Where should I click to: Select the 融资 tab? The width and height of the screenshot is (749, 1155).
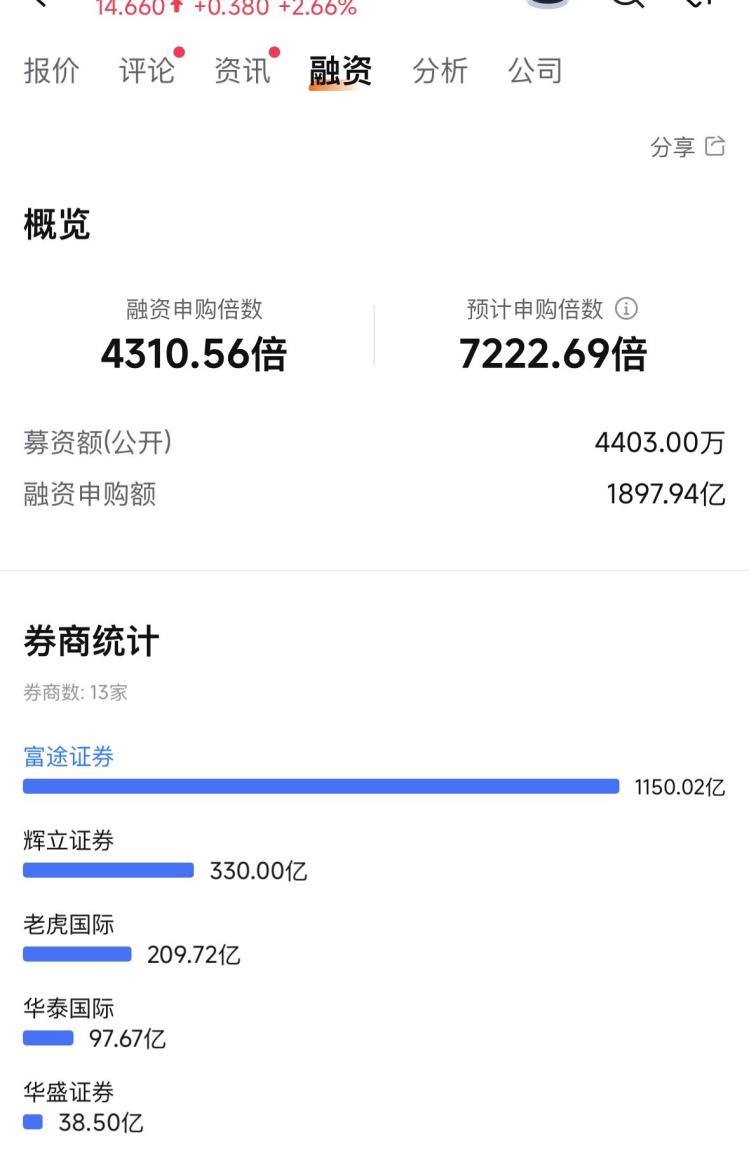pos(340,71)
